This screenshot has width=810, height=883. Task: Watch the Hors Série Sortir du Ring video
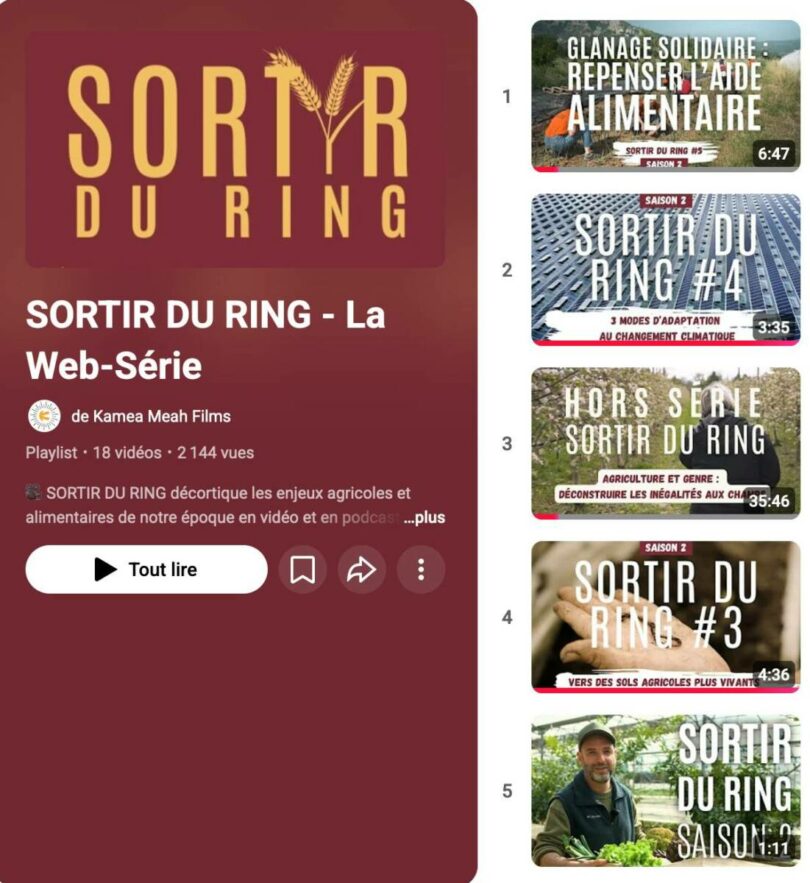(x=665, y=443)
